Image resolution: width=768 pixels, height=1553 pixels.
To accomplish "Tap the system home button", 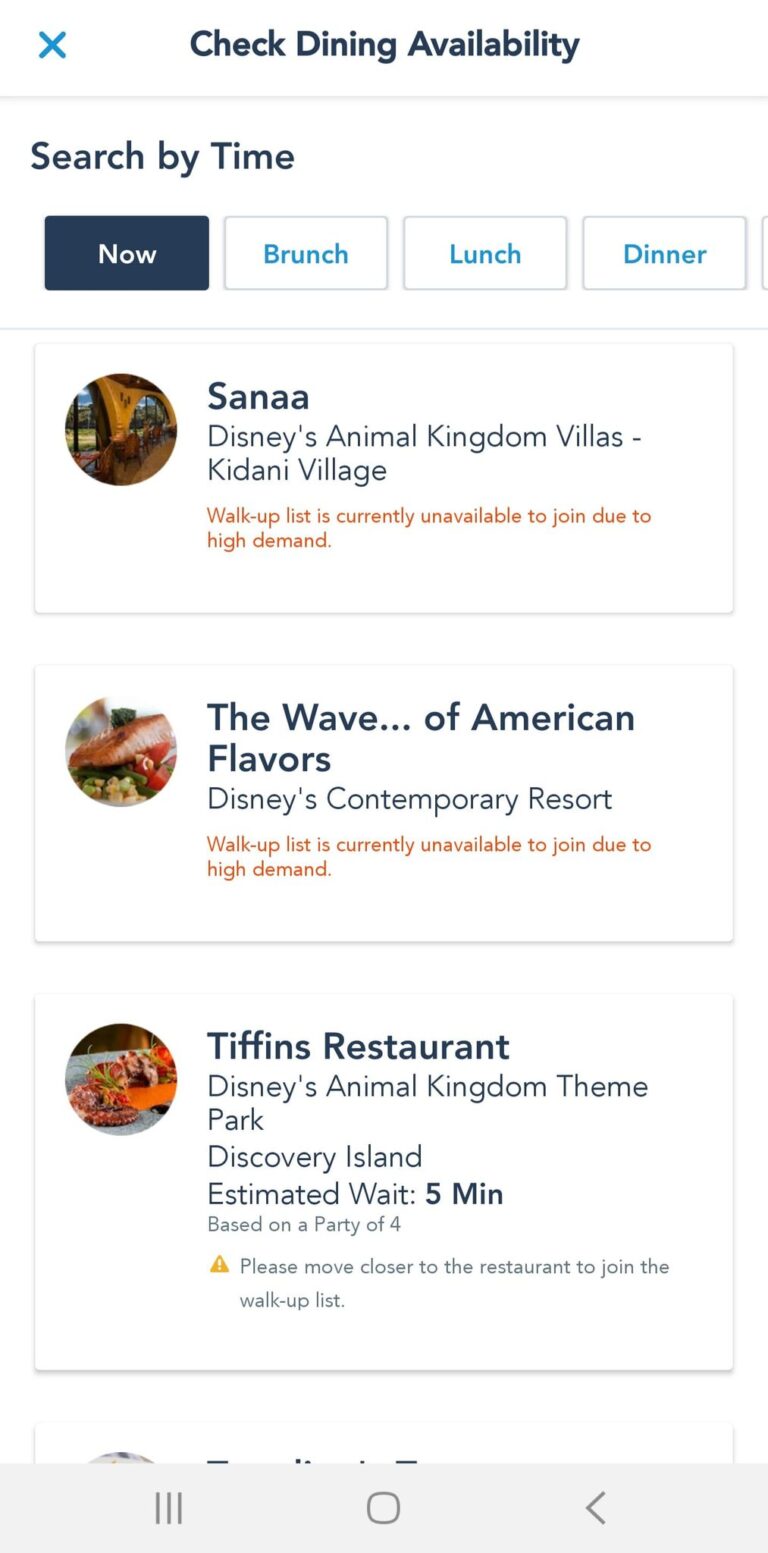I will [383, 1507].
